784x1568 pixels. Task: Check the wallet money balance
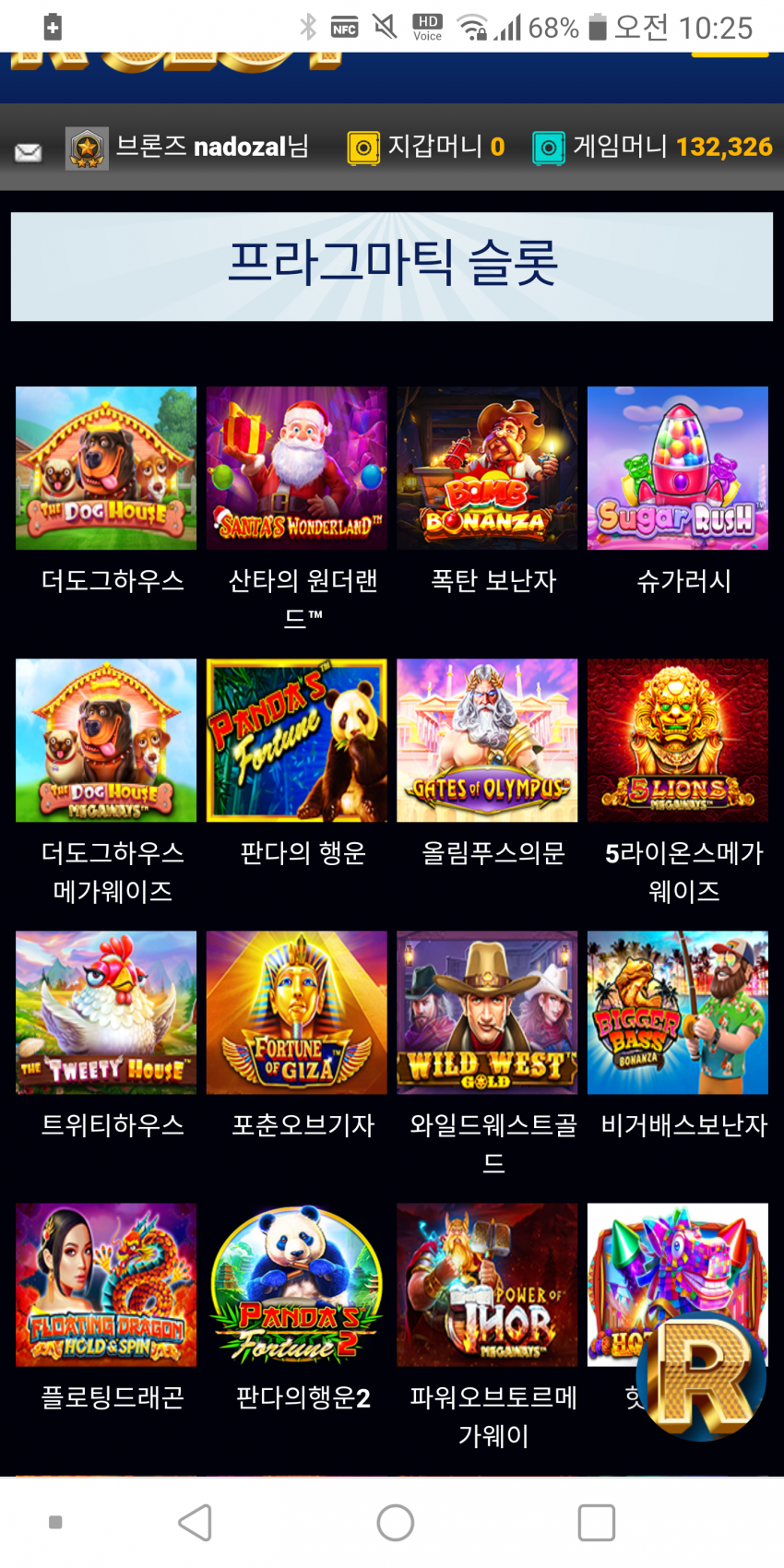click(426, 147)
